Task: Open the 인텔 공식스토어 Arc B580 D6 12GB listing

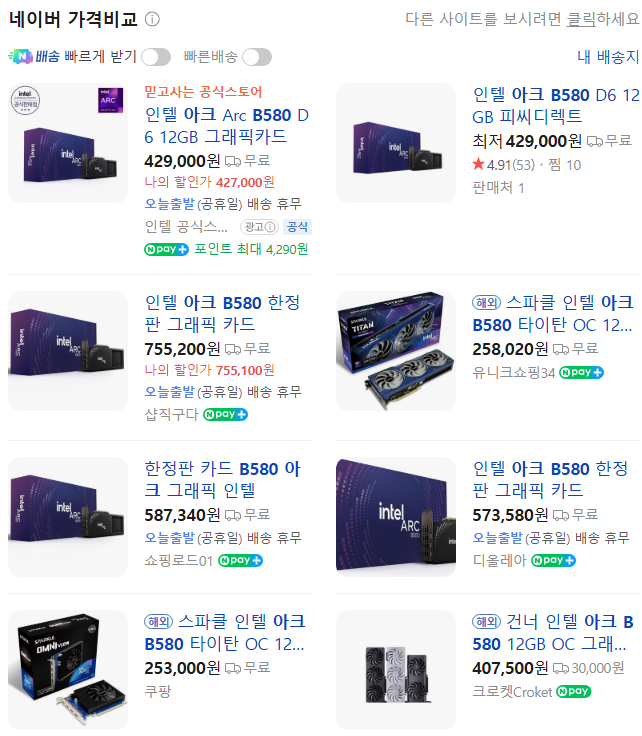Action: pyautogui.click(x=227, y=125)
